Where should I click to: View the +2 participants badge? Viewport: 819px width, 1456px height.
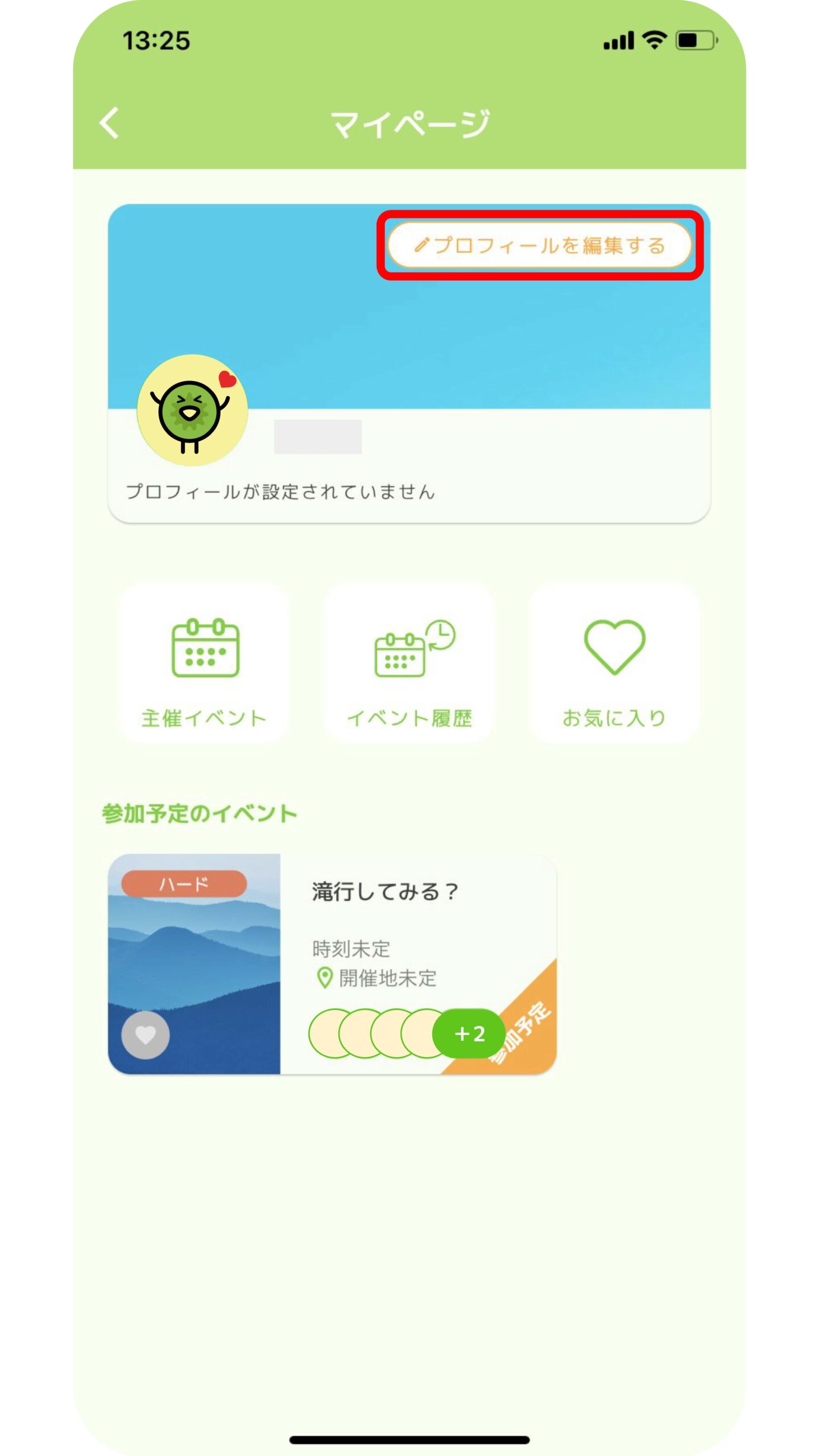(469, 1033)
